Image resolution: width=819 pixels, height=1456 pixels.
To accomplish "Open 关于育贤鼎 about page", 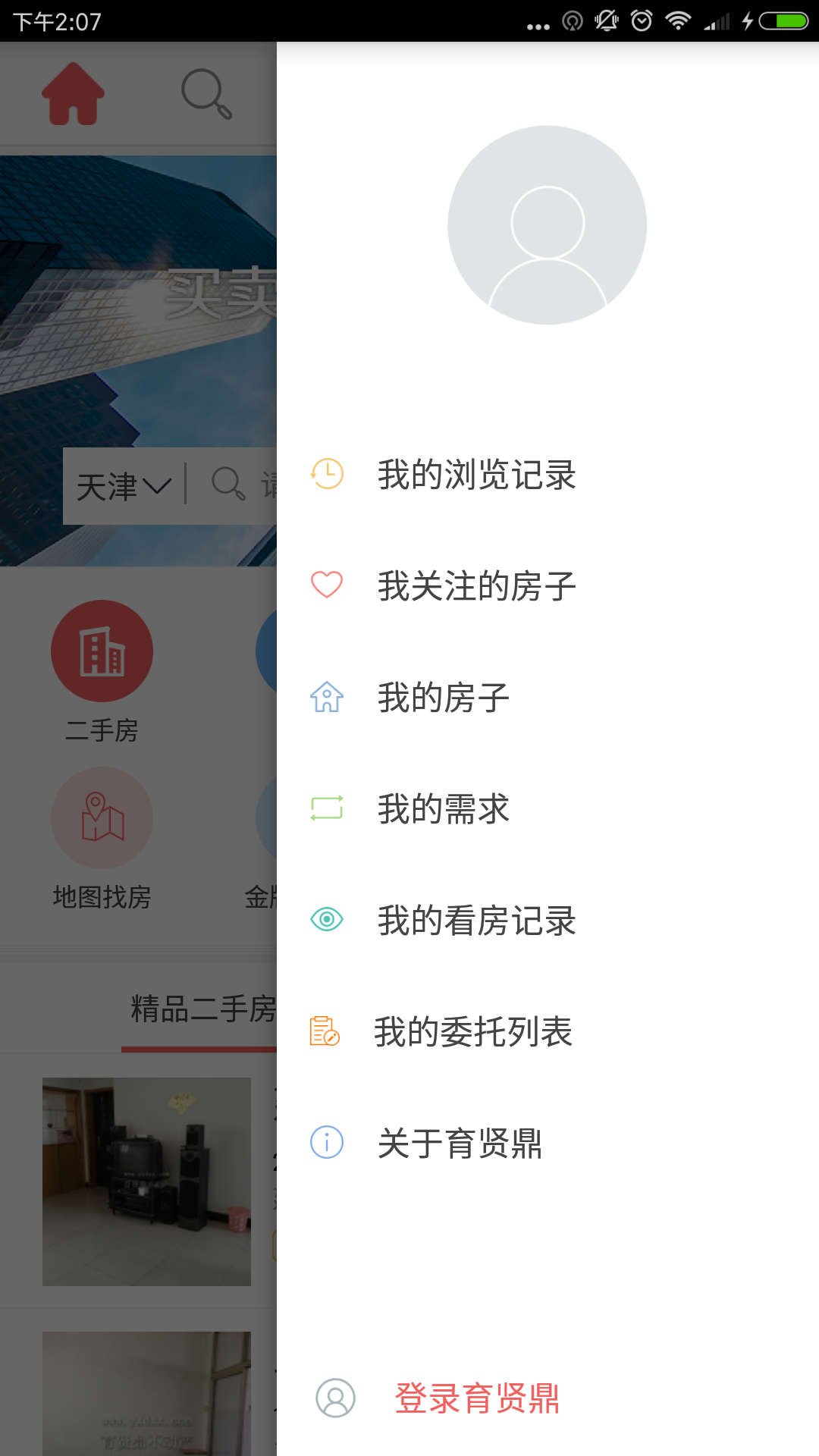I will pos(460,1144).
